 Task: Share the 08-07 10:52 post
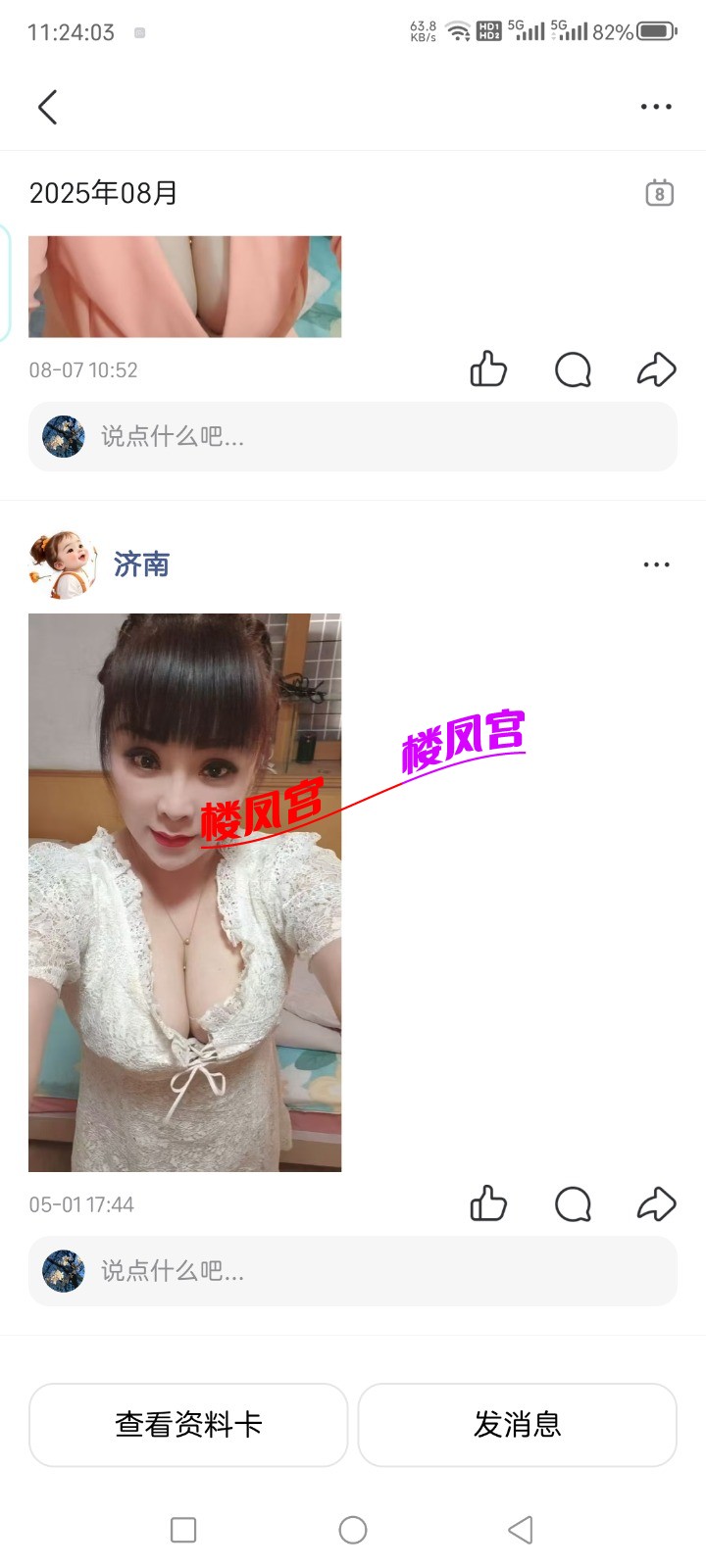[656, 369]
